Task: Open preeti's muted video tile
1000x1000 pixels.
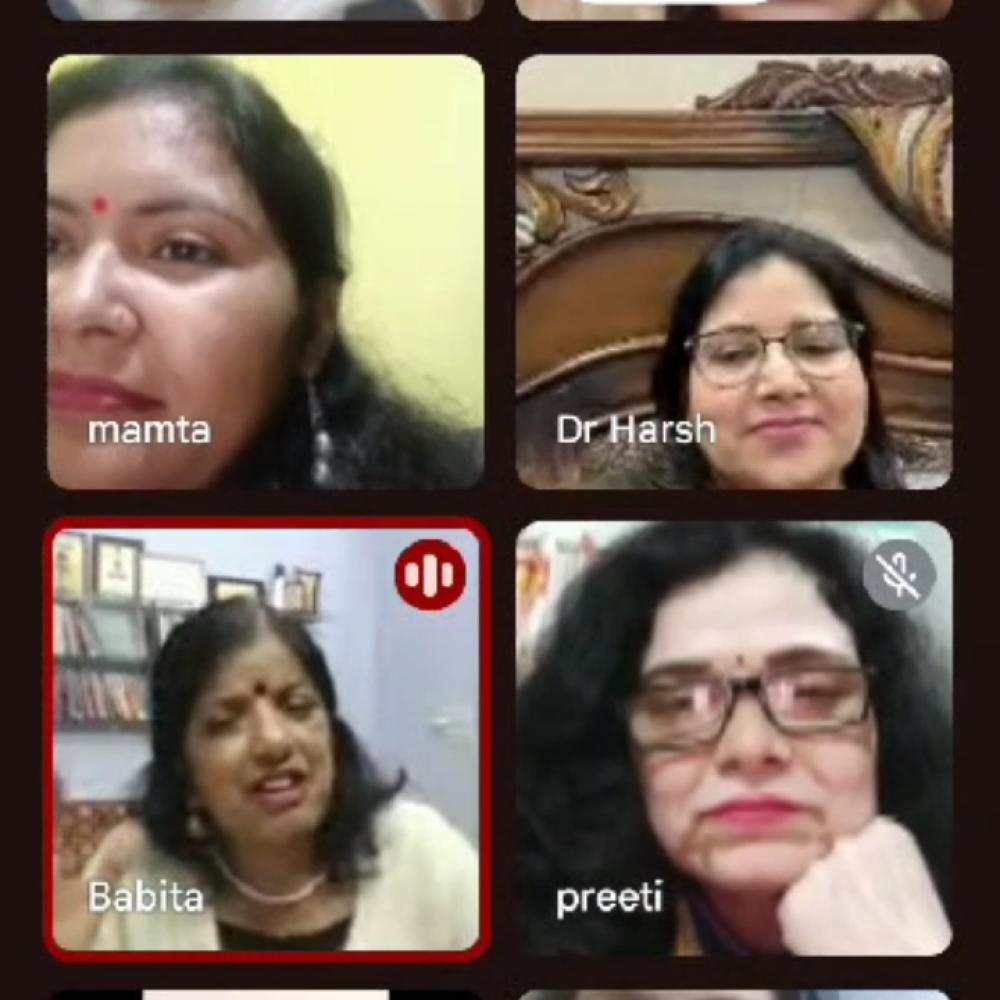Action: pos(733,738)
